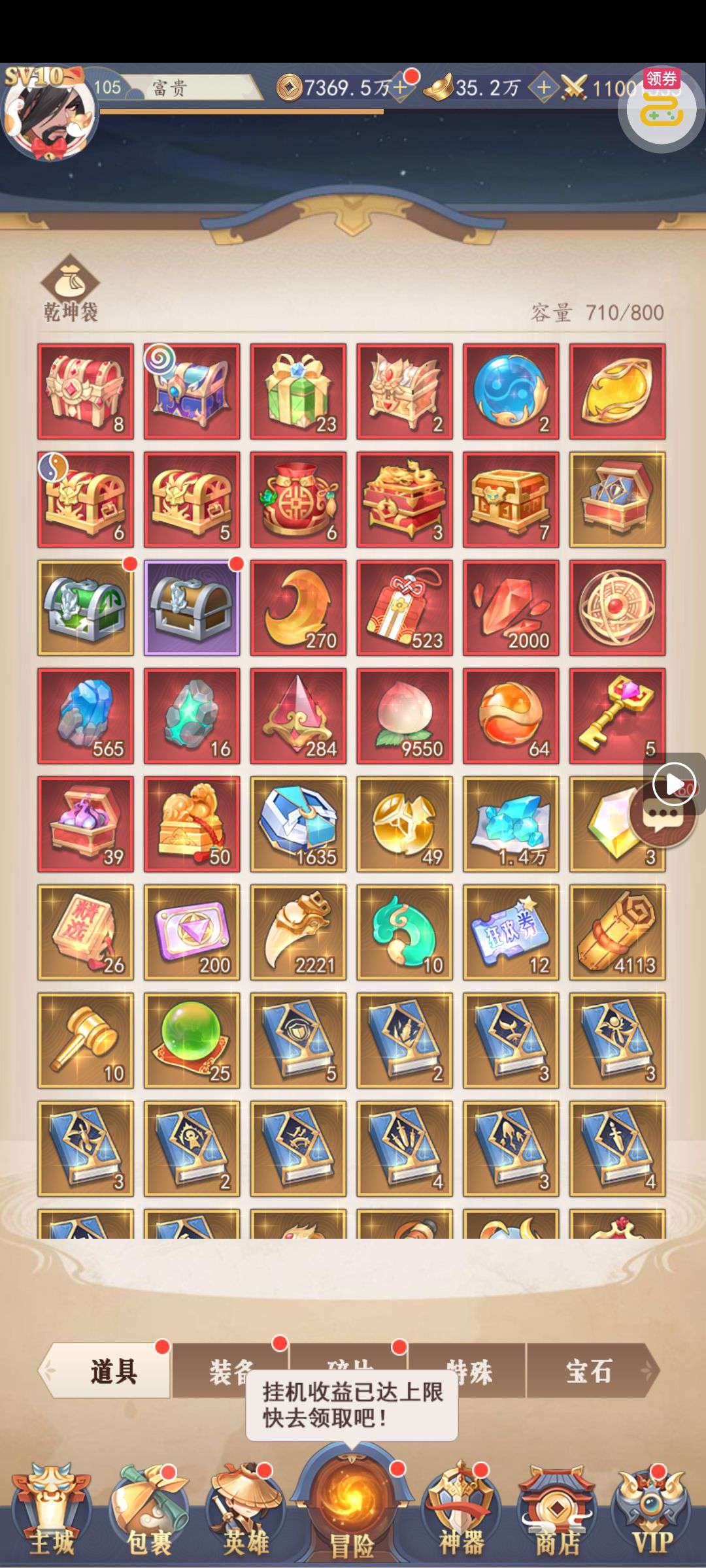Screen dimensions: 706x1568
Task: Select the 狂欢券 ticket item
Action: tap(511, 932)
